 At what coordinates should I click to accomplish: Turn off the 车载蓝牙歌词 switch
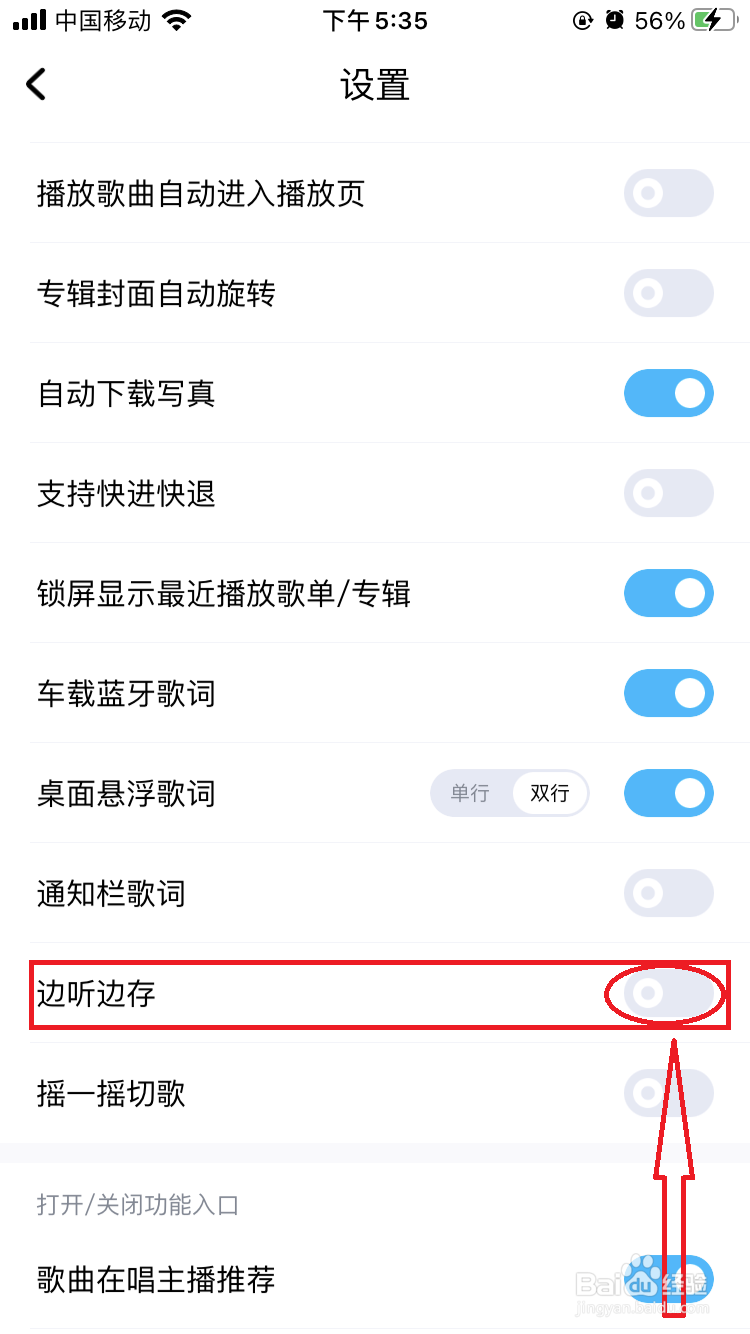point(668,693)
